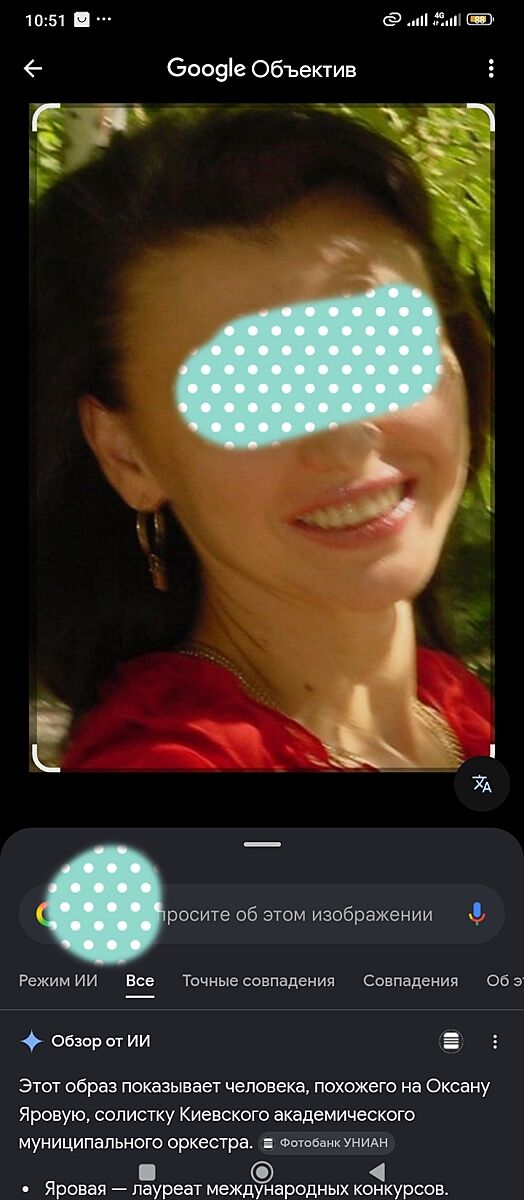This screenshot has width=524, height=1200.
Task: Open the Точные совпадения tab
Action: point(258,981)
